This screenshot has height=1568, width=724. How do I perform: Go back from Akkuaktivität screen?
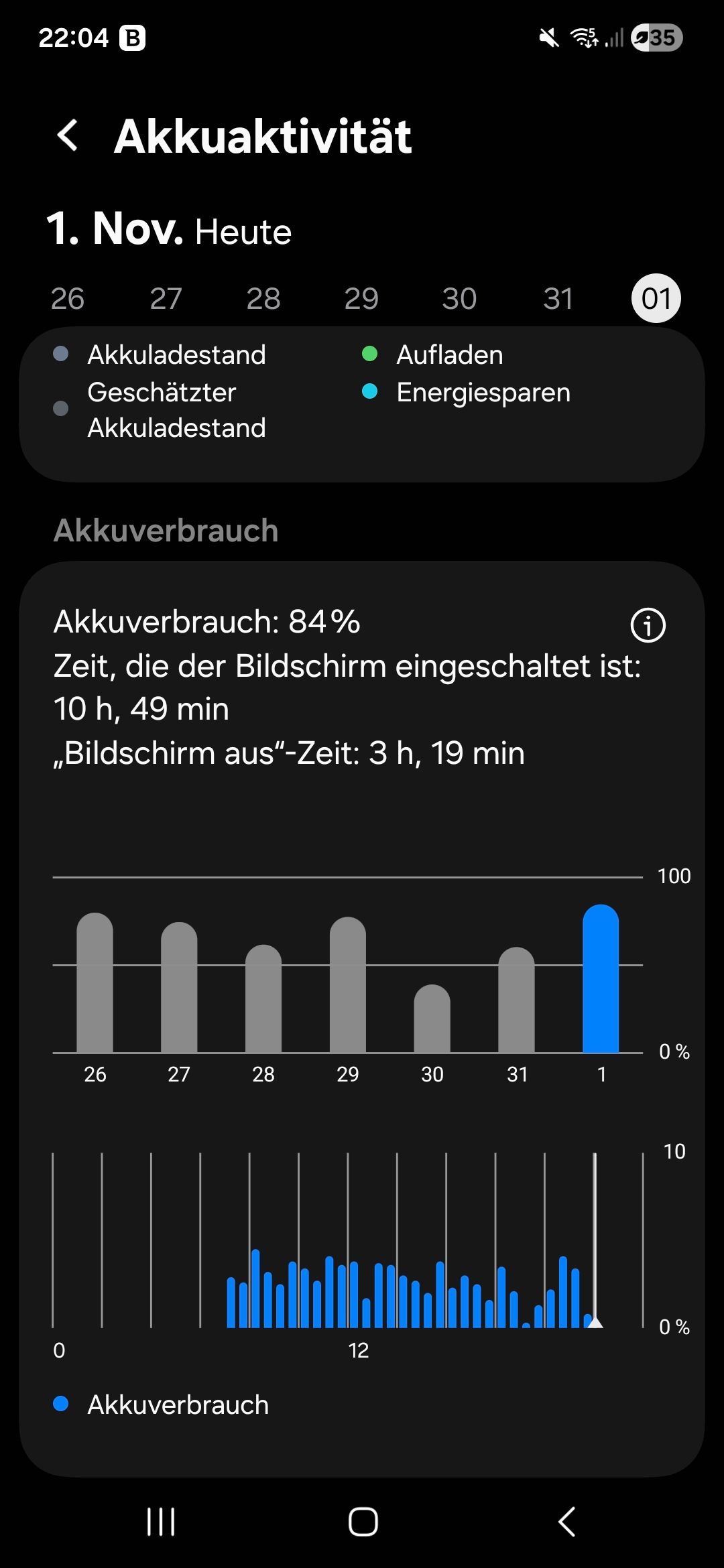68,136
